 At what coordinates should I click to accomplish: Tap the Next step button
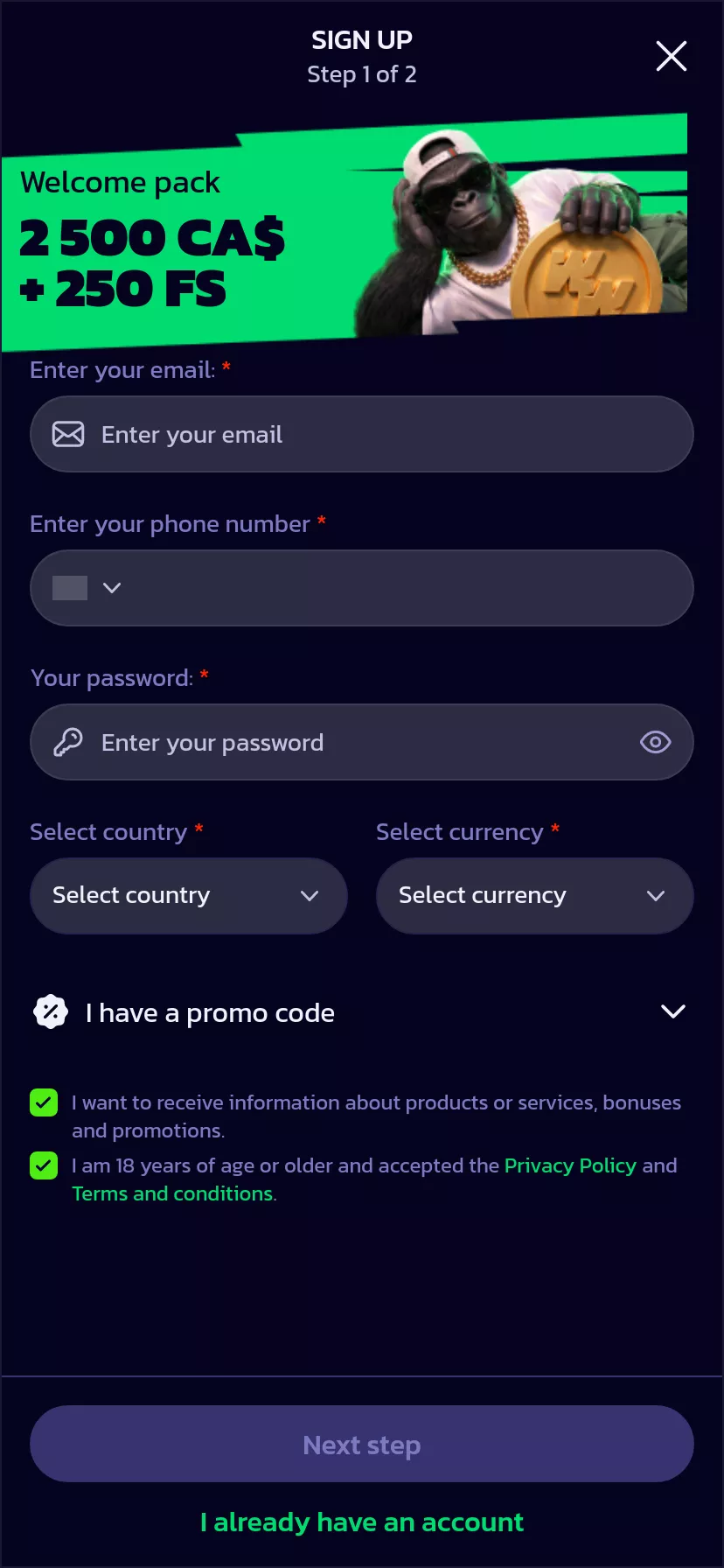point(362,1444)
